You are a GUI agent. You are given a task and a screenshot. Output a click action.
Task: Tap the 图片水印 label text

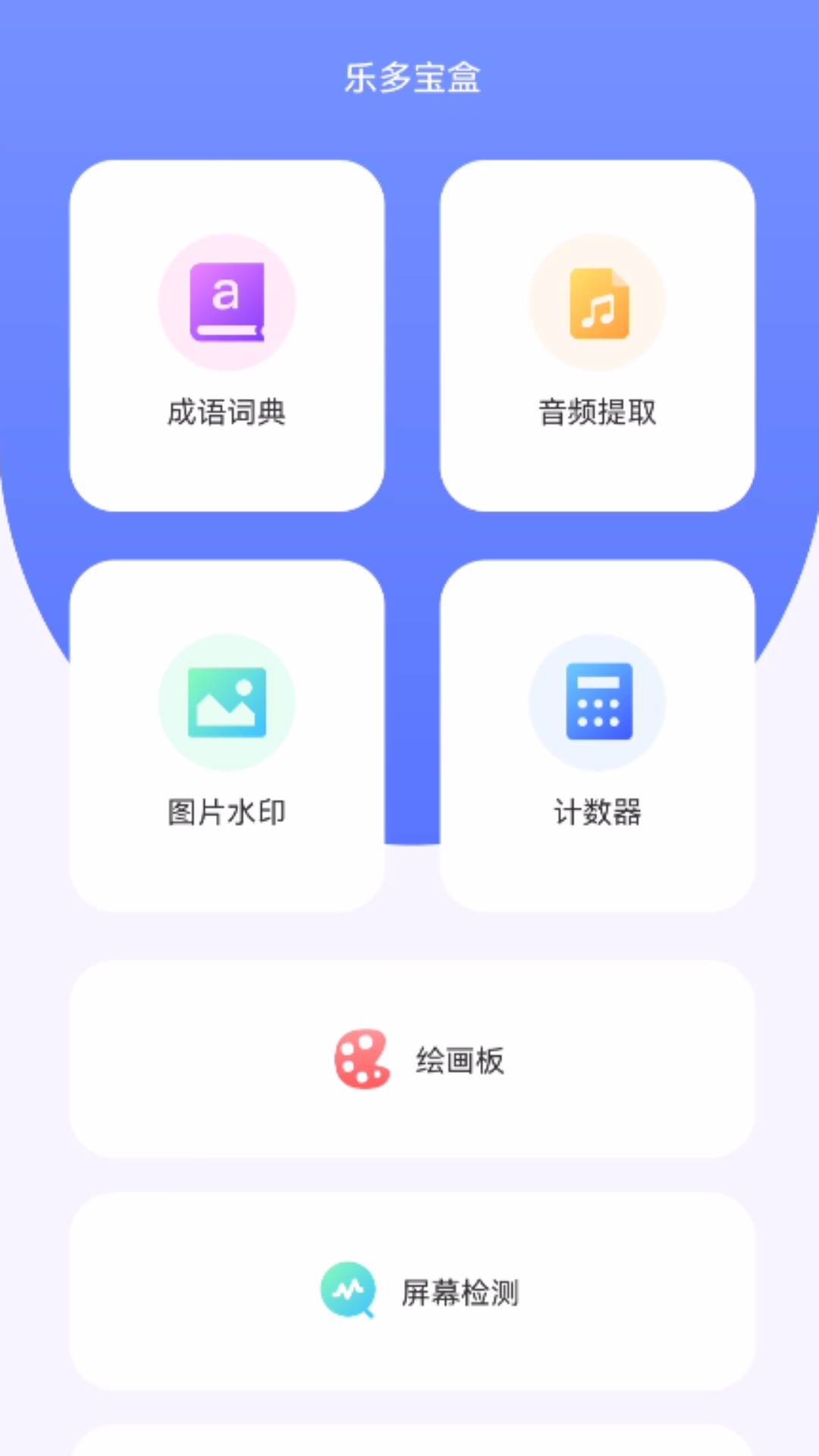click(x=227, y=811)
